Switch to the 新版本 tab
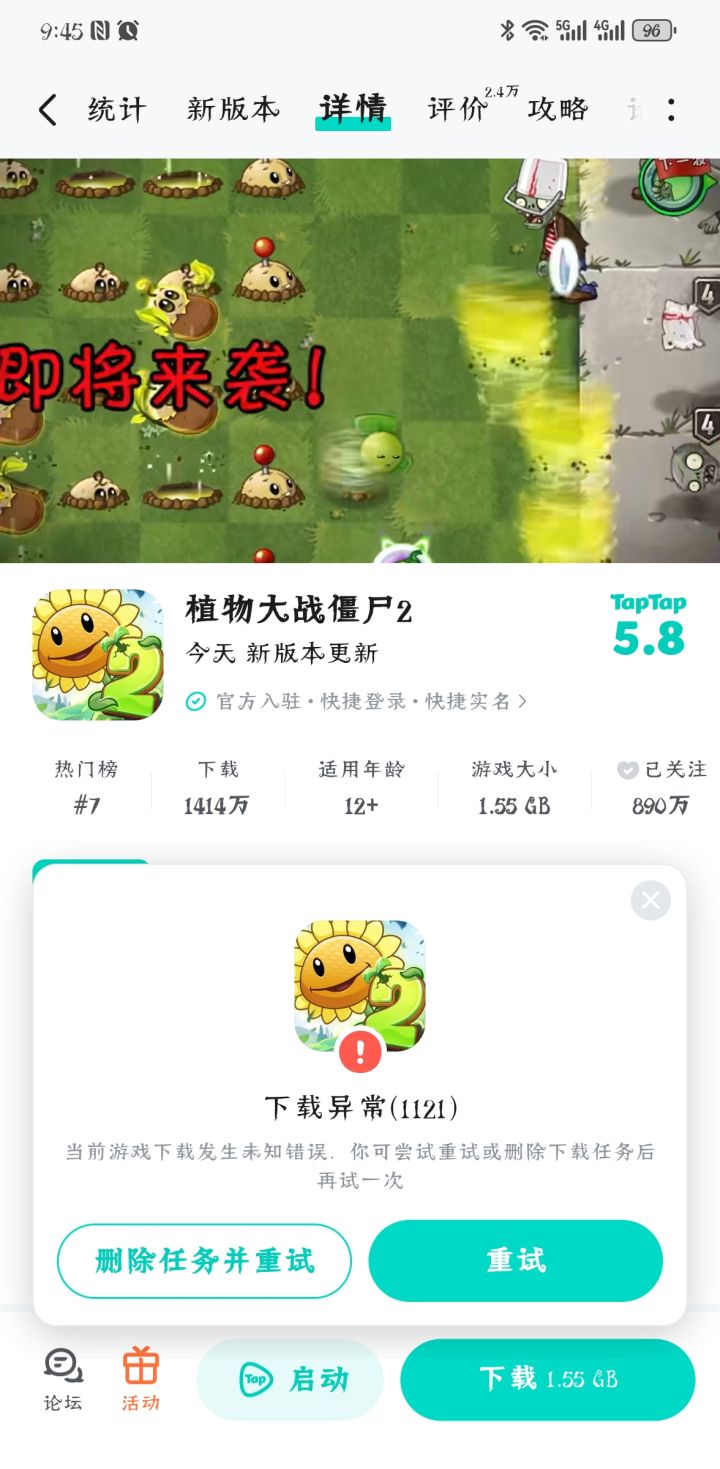Viewport: 720px width, 1469px height. (x=232, y=108)
